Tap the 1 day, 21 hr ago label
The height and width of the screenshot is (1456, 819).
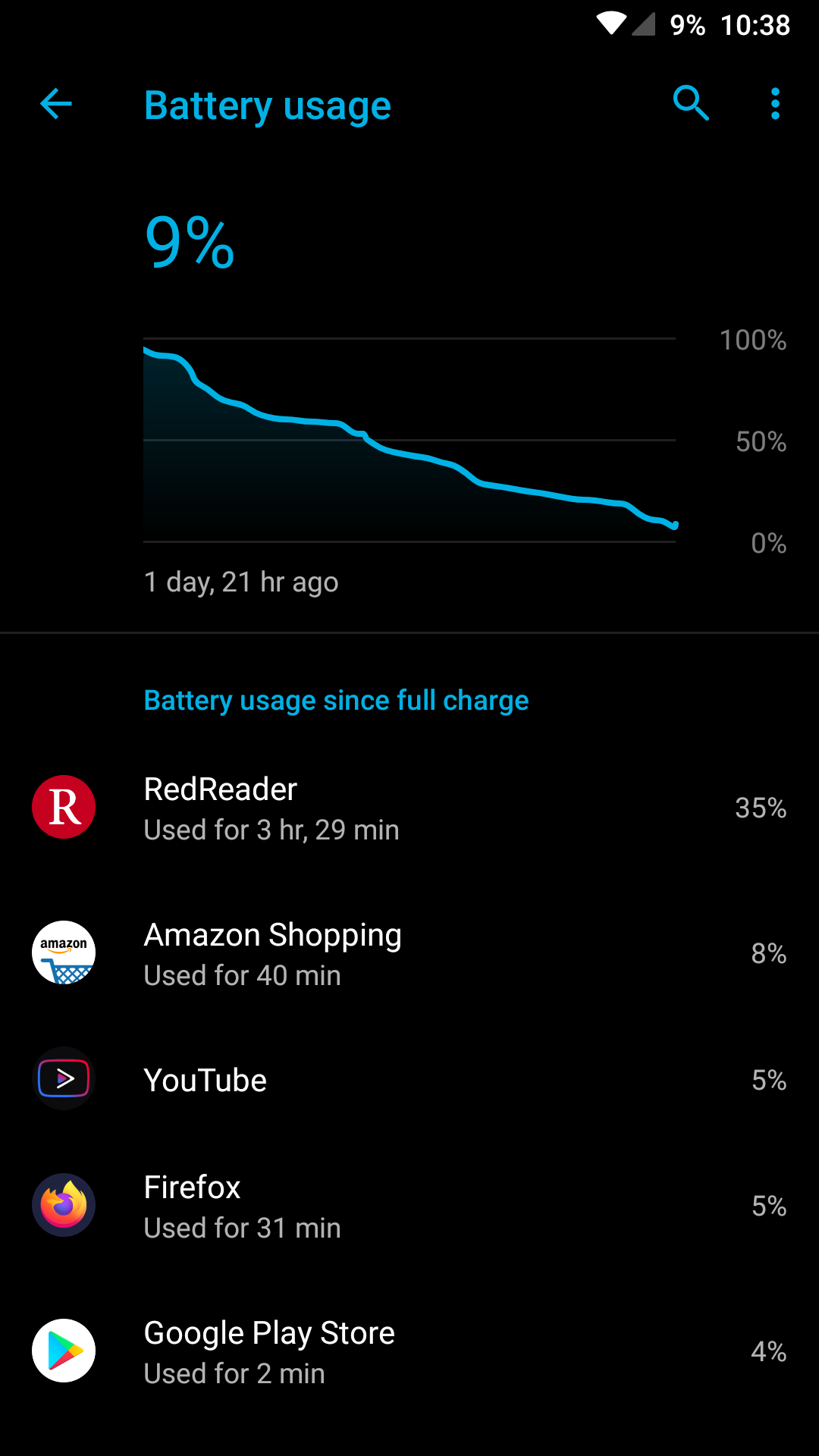pyautogui.click(x=241, y=582)
